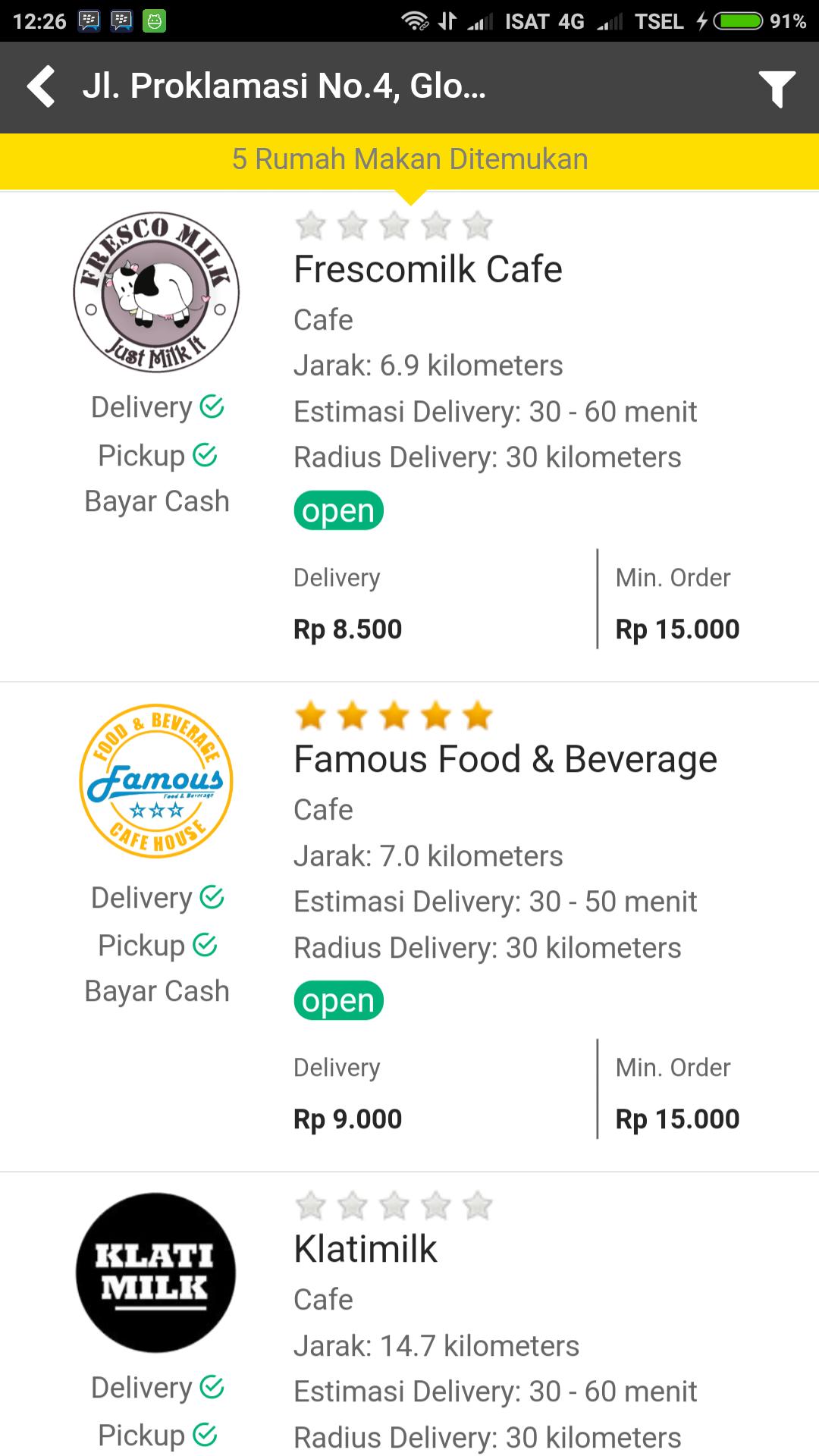
Task: Expand the yellow results banner arrow
Action: click(409, 196)
